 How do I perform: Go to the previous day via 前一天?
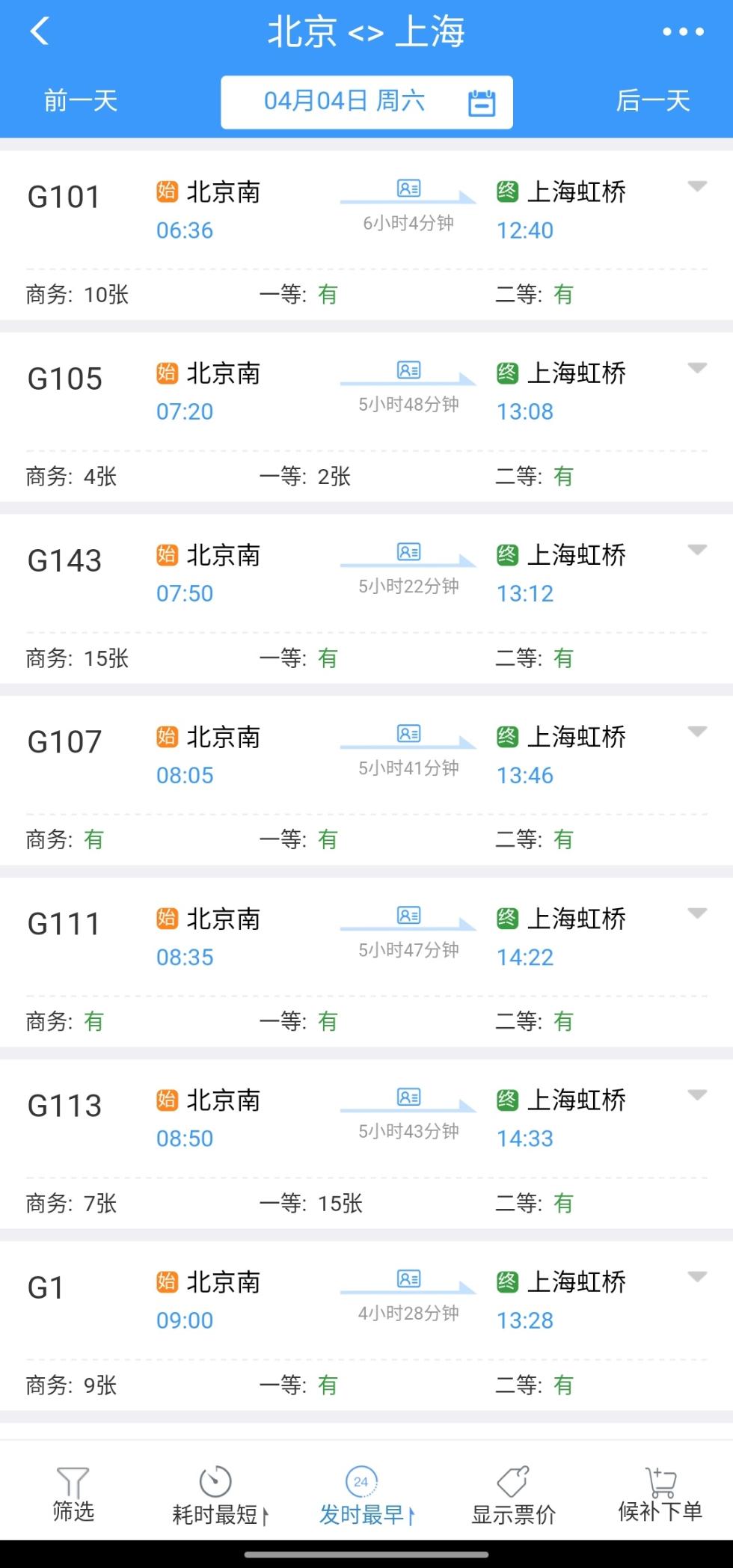click(x=80, y=101)
